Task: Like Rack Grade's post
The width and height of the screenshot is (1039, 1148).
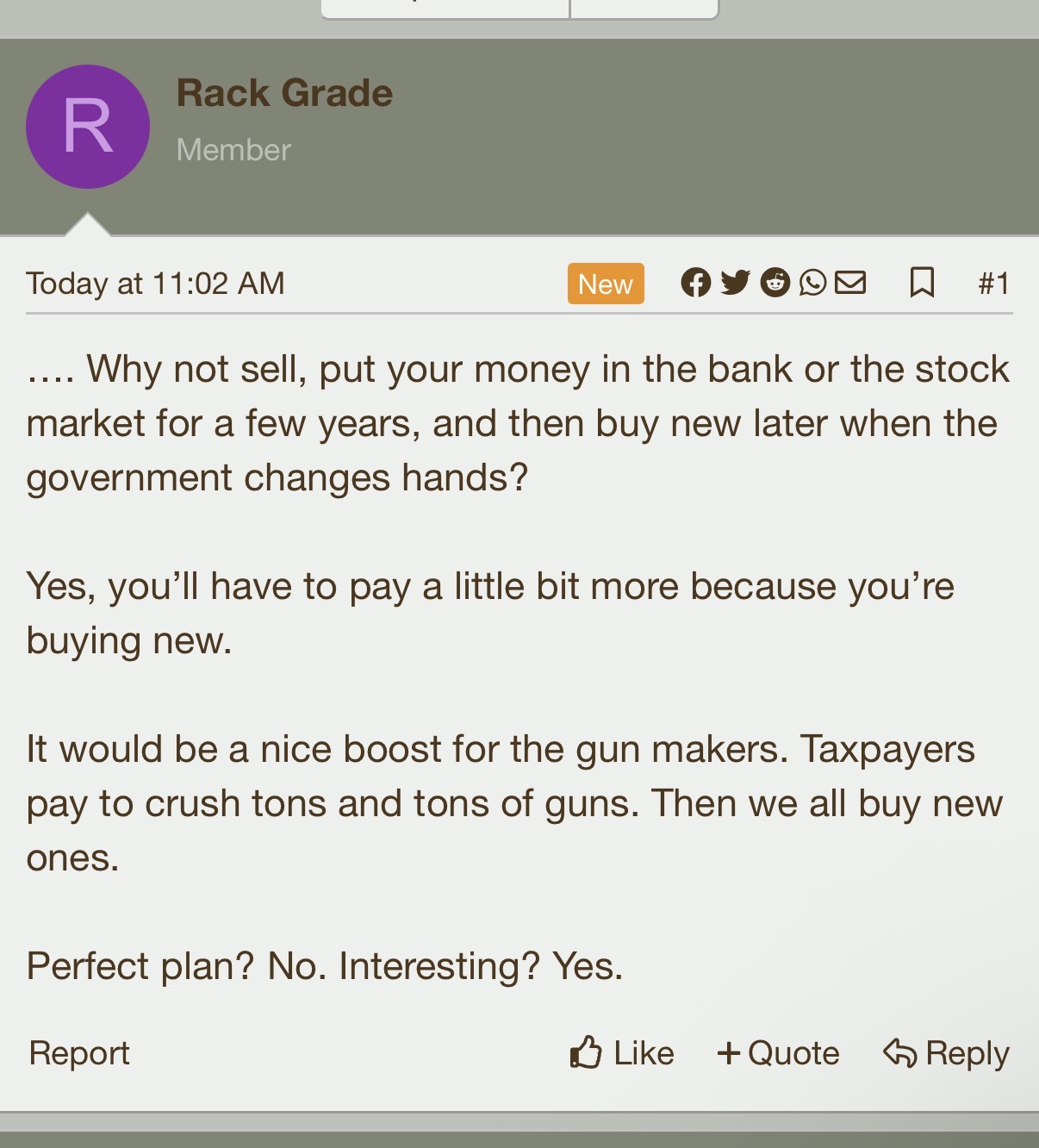Action: coord(622,1053)
